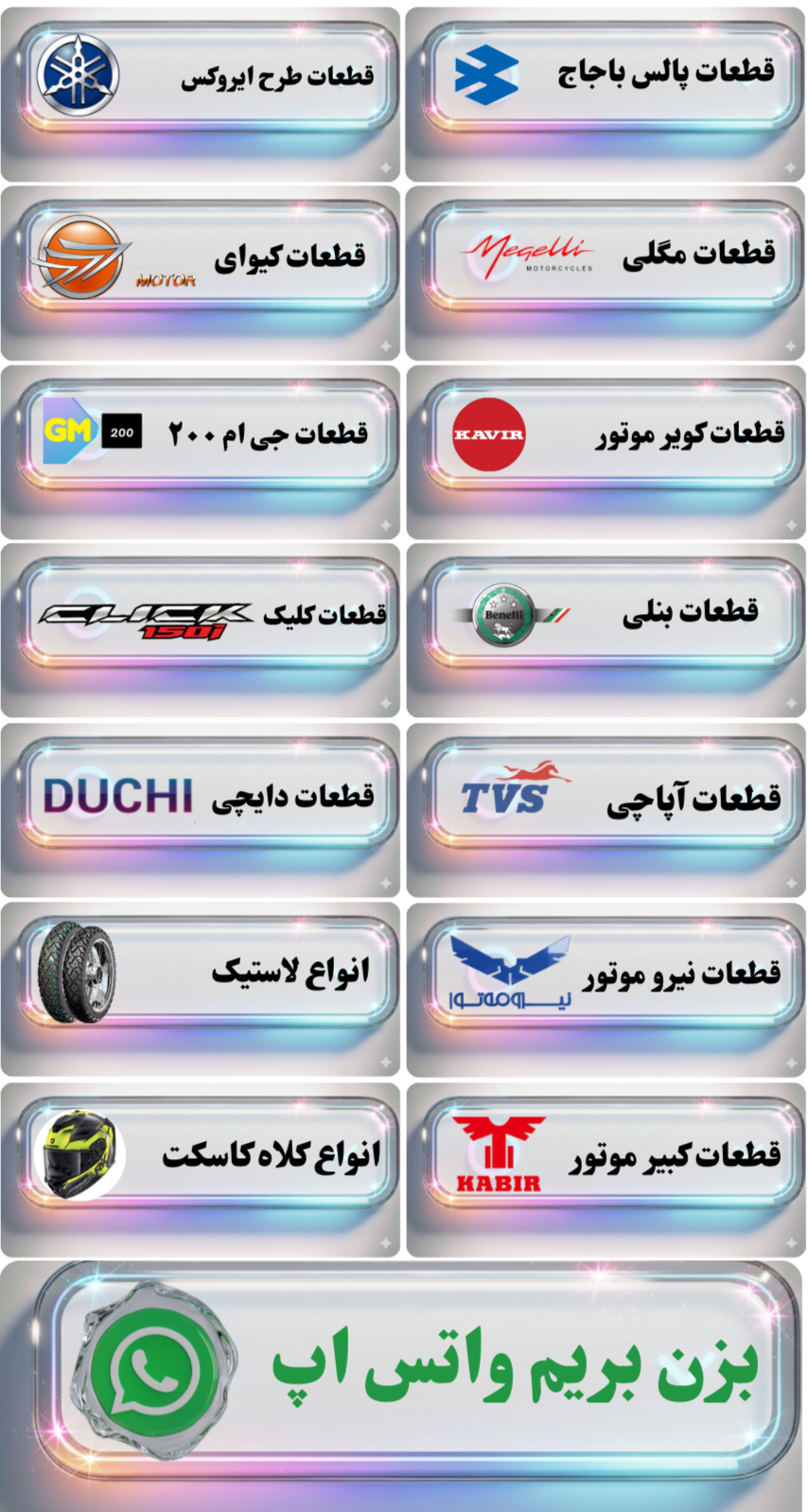Open Niroo Motor parts (قطعات نیرو موتور)
Viewport: 809px width, 1512px height.
pyautogui.click(x=607, y=975)
